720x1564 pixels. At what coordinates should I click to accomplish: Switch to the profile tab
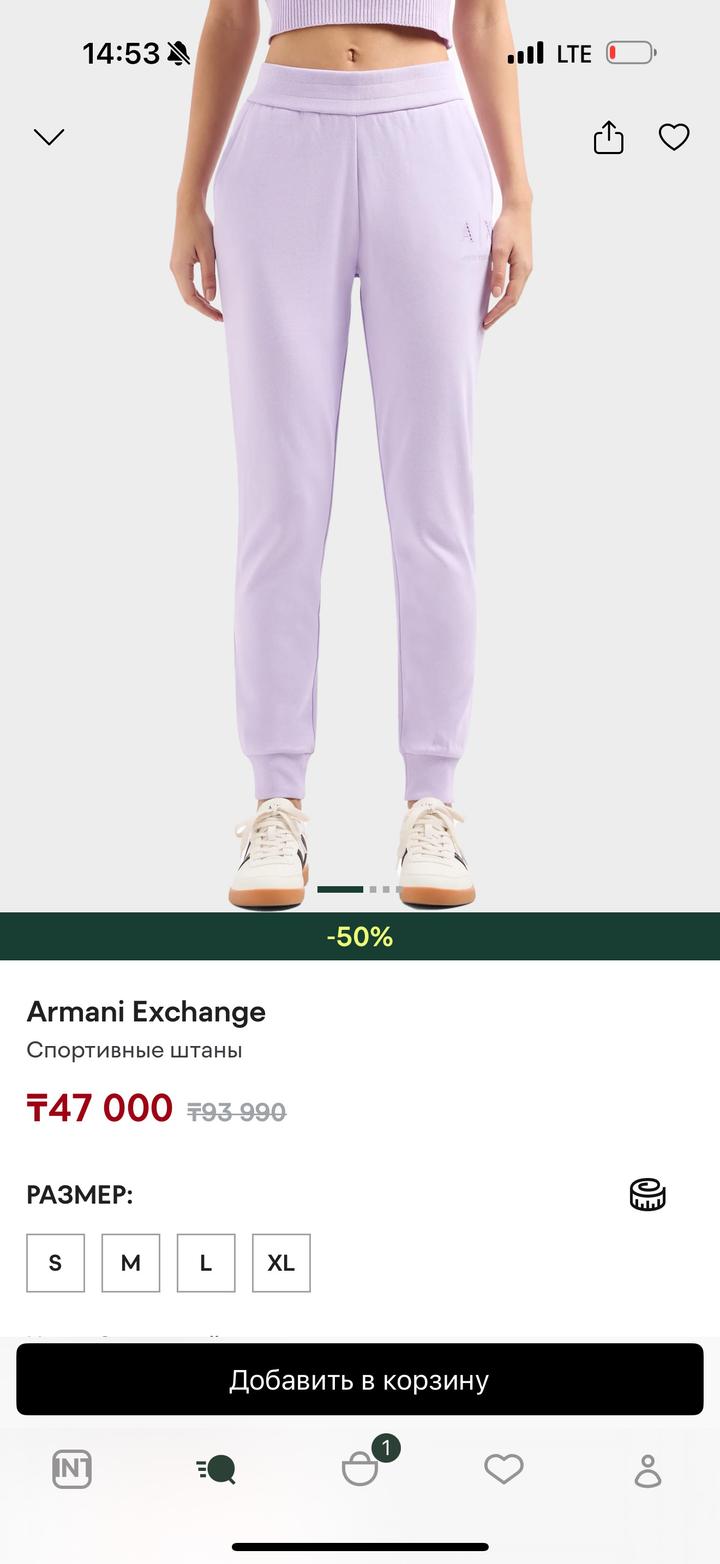click(x=648, y=1469)
